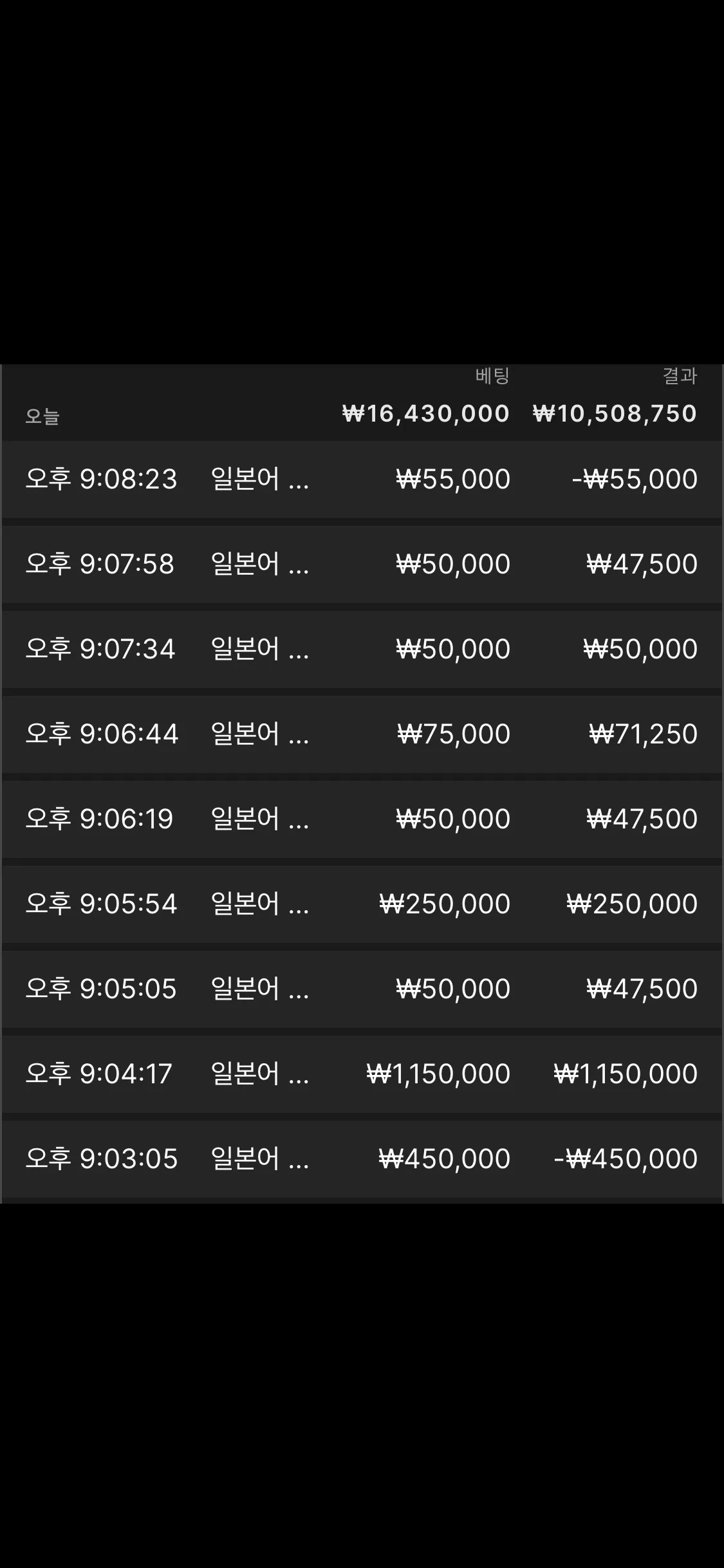Tap the 오후 9:05:05 history row
Image resolution: width=724 pixels, height=1568 pixels.
click(362, 989)
